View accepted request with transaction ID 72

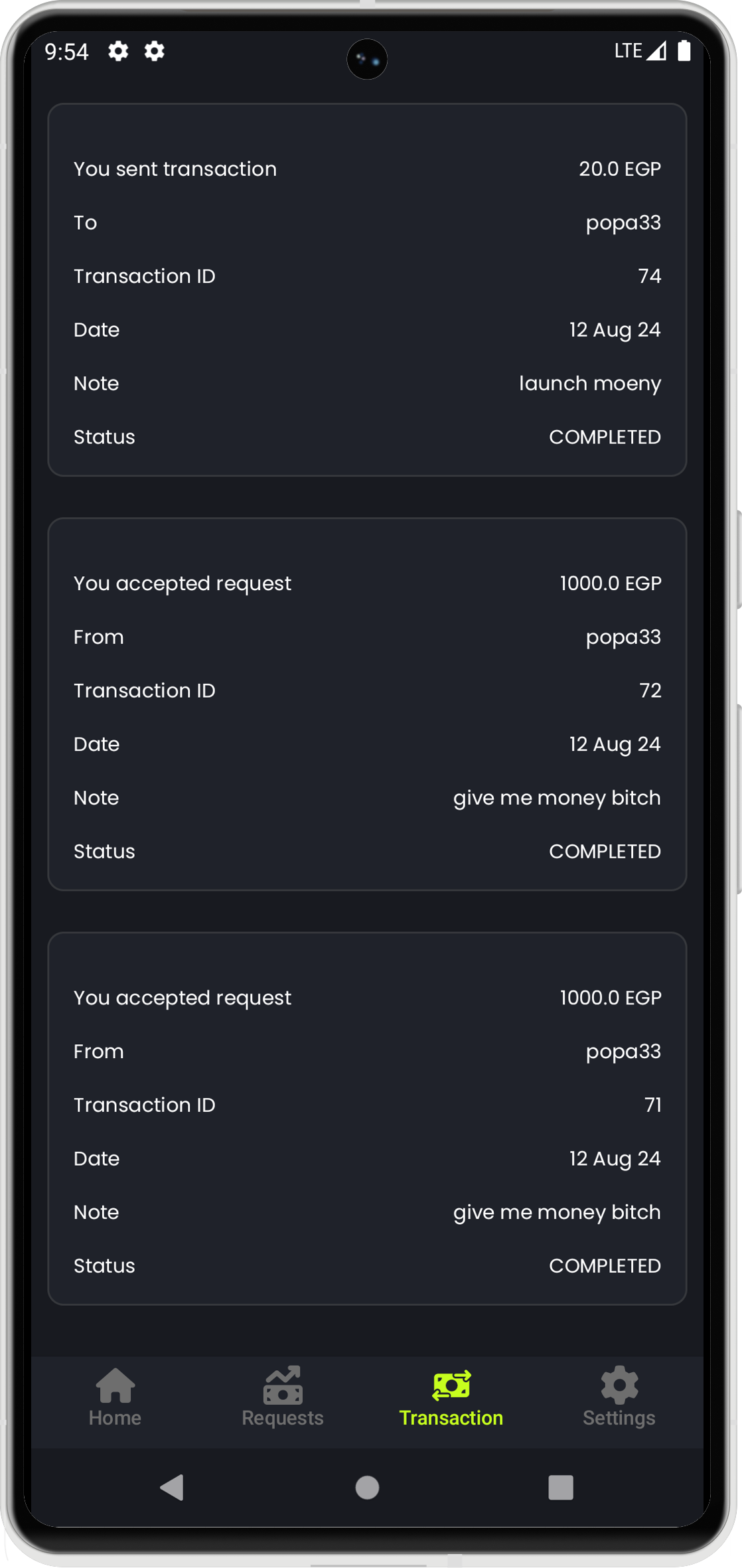[x=367, y=704]
